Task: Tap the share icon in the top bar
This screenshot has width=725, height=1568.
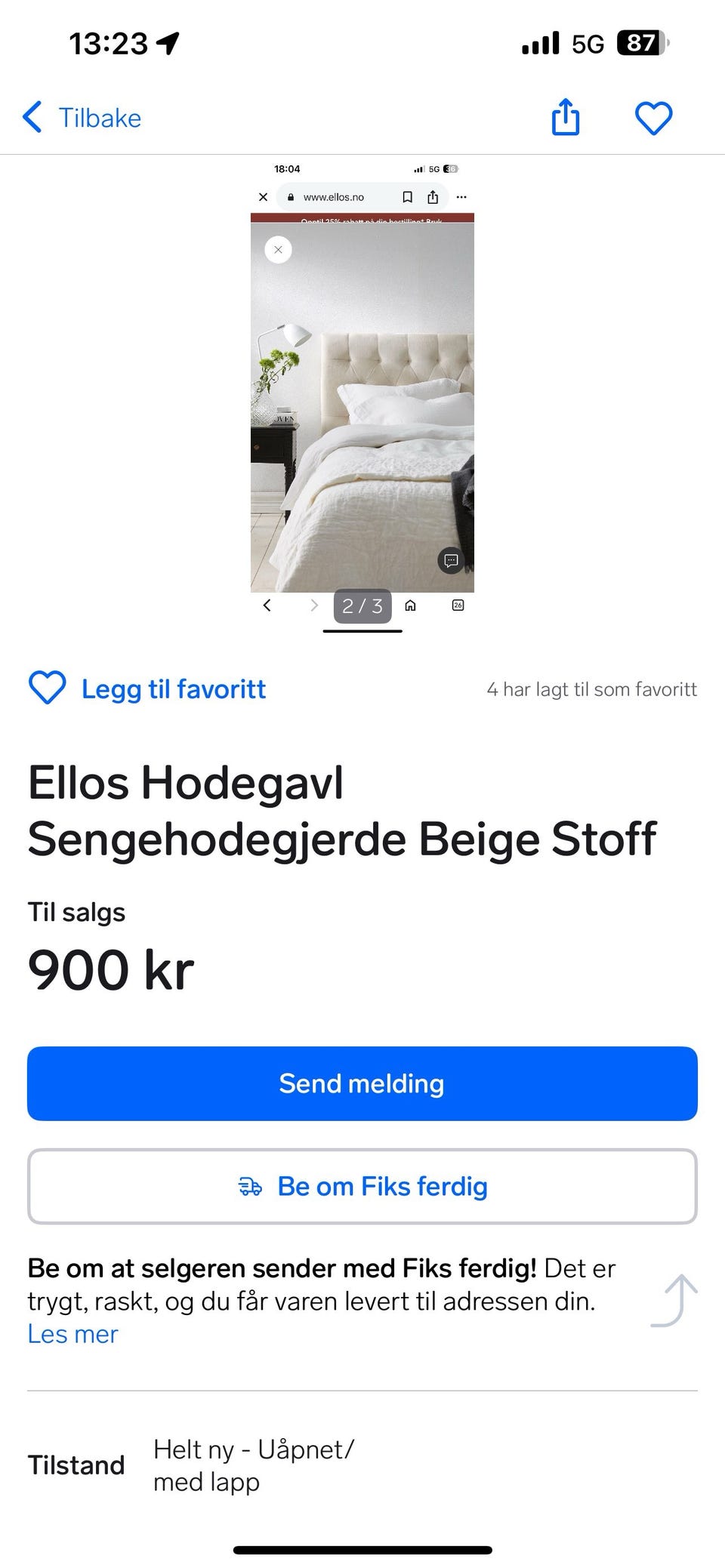Action: (x=566, y=118)
